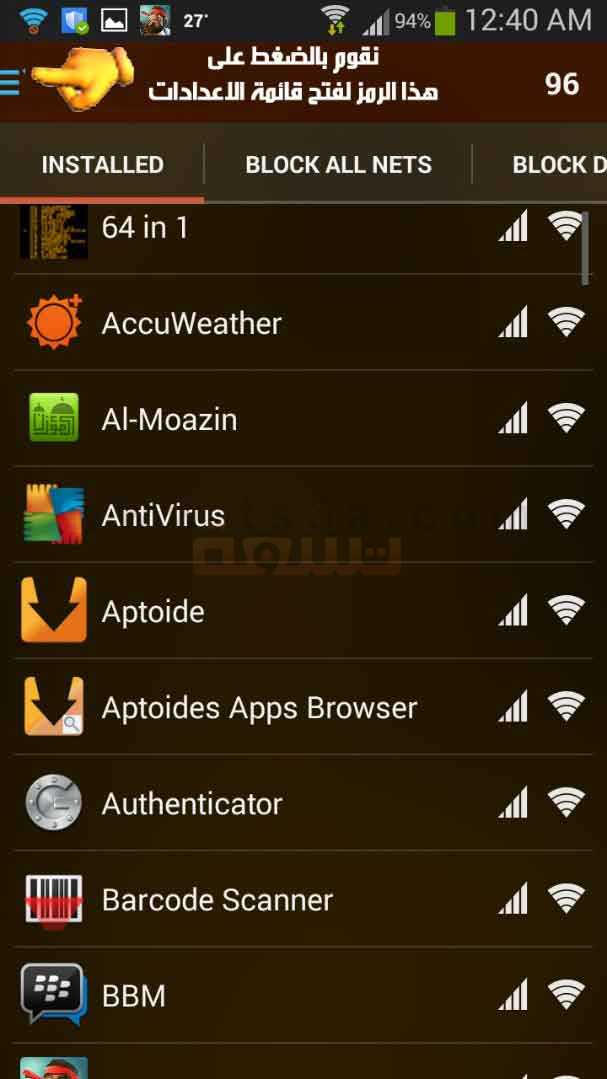Toggle mobile data for BBM
607x1079 pixels.
click(x=513, y=995)
